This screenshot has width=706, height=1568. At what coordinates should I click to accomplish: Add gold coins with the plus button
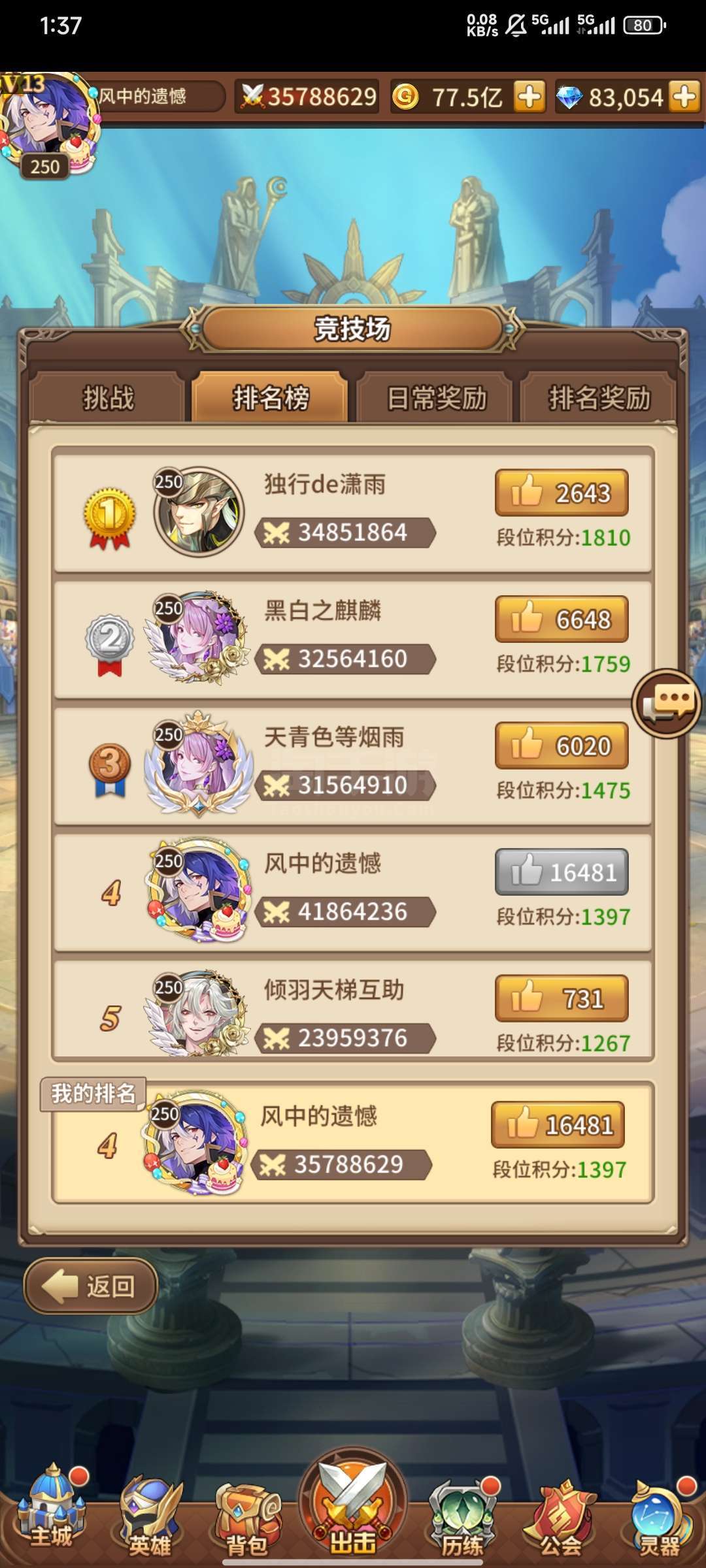point(529,97)
